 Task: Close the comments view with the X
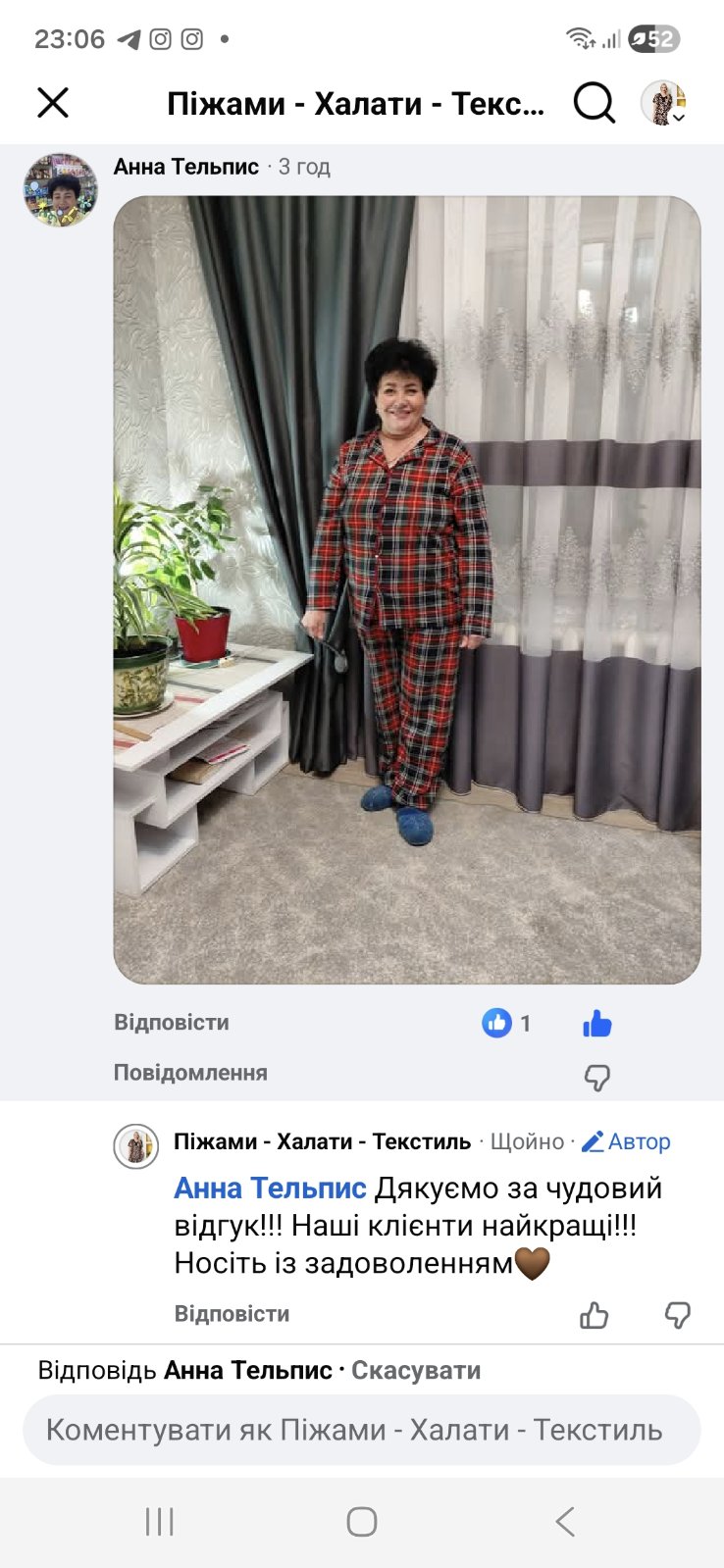tap(53, 102)
